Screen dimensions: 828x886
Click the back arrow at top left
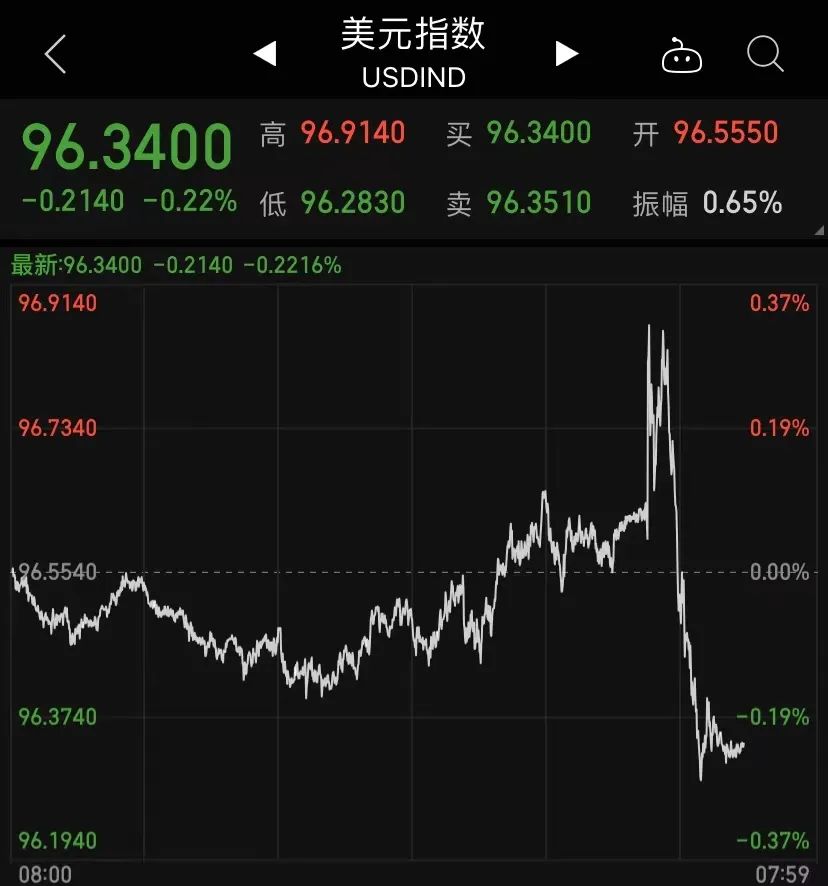(53, 55)
